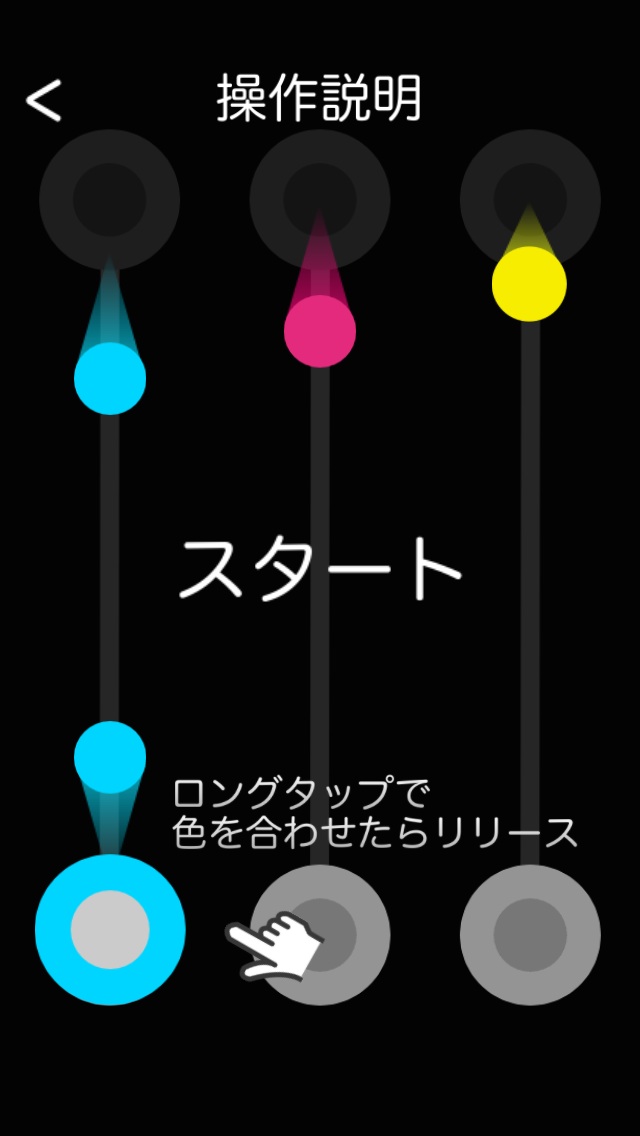Go back using the top-left arrow
The width and height of the screenshot is (640, 1136).
click(44, 100)
